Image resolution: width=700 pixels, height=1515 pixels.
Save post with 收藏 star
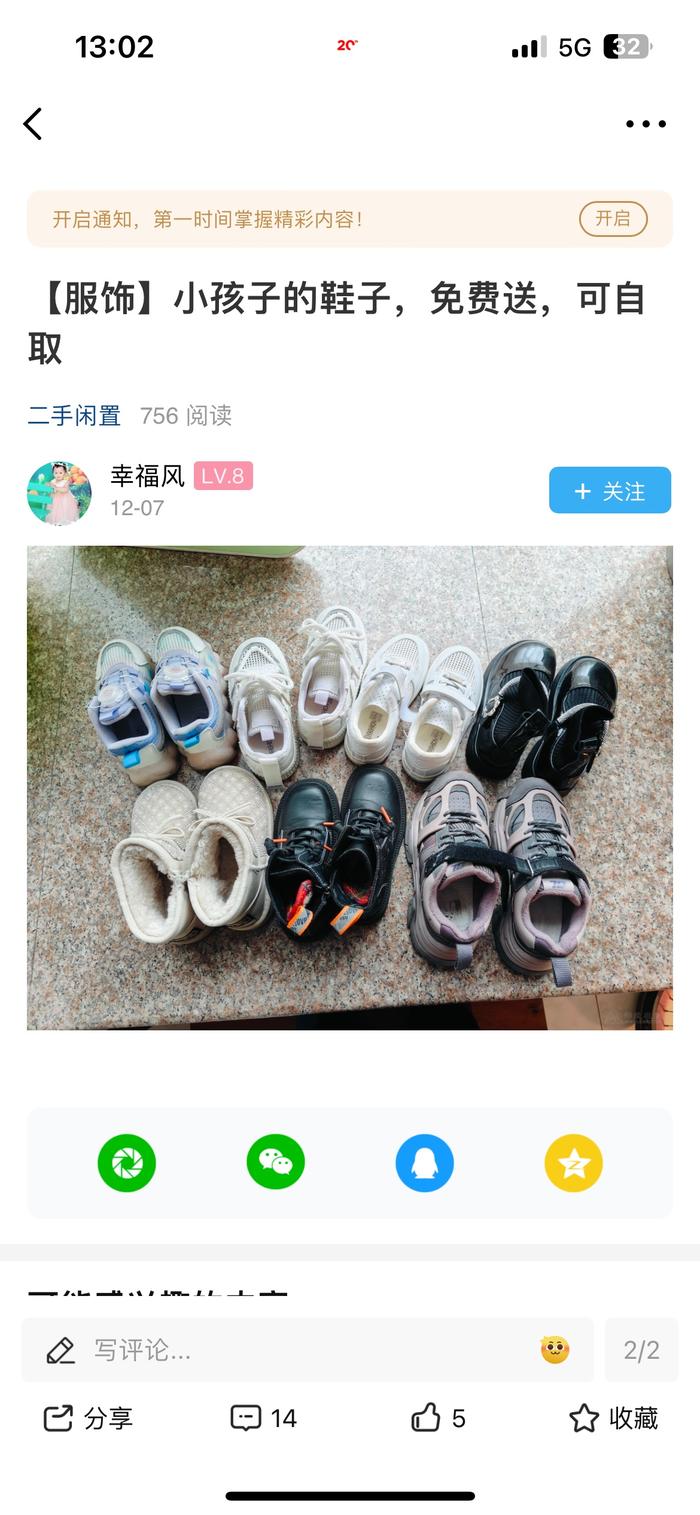[x=613, y=1418]
